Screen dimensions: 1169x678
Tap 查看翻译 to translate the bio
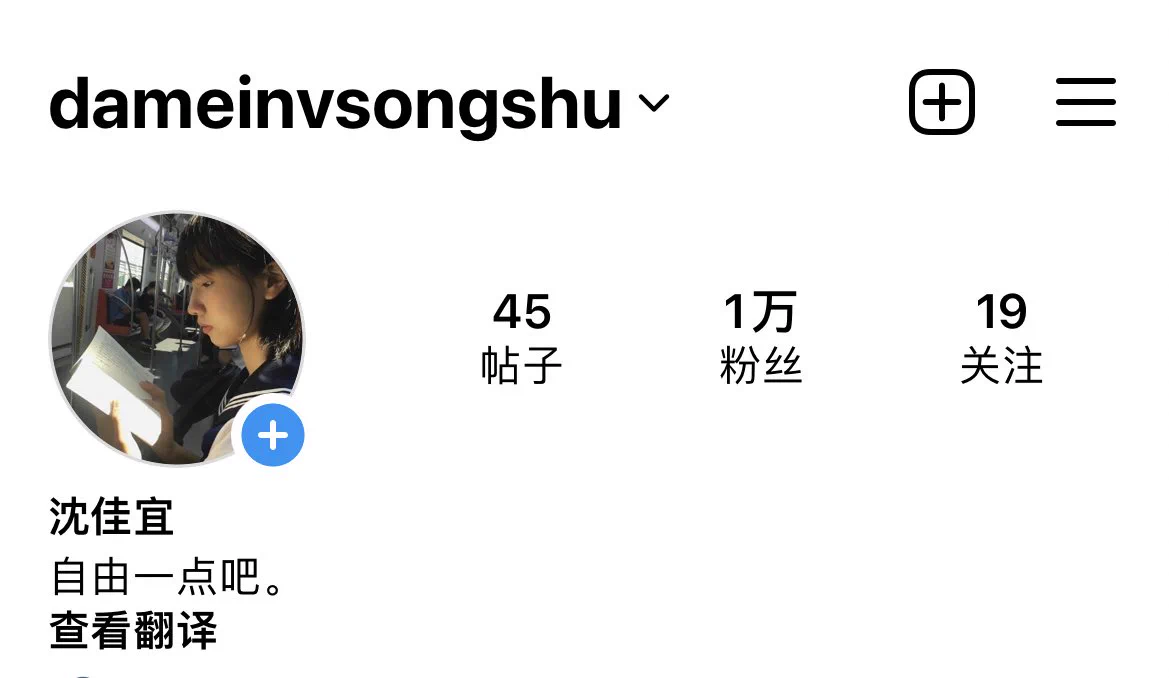coord(133,631)
